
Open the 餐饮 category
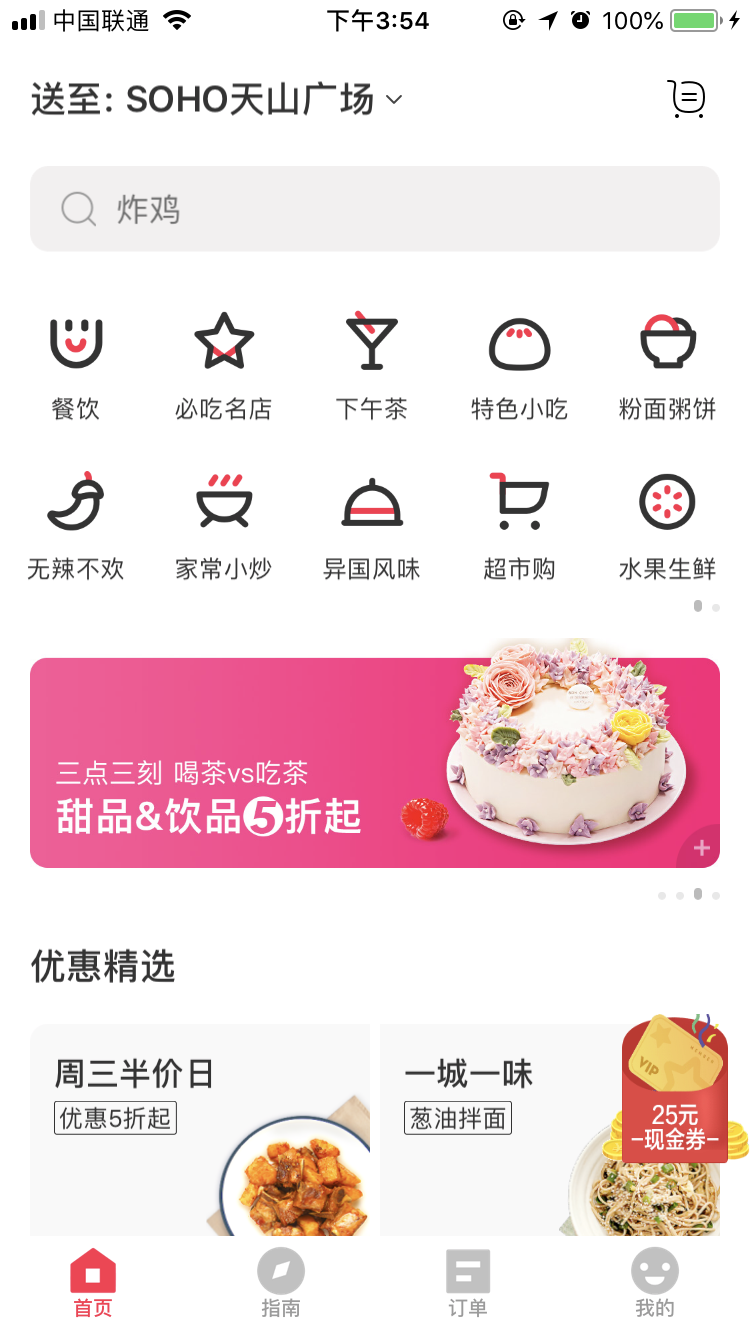(x=76, y=366)
